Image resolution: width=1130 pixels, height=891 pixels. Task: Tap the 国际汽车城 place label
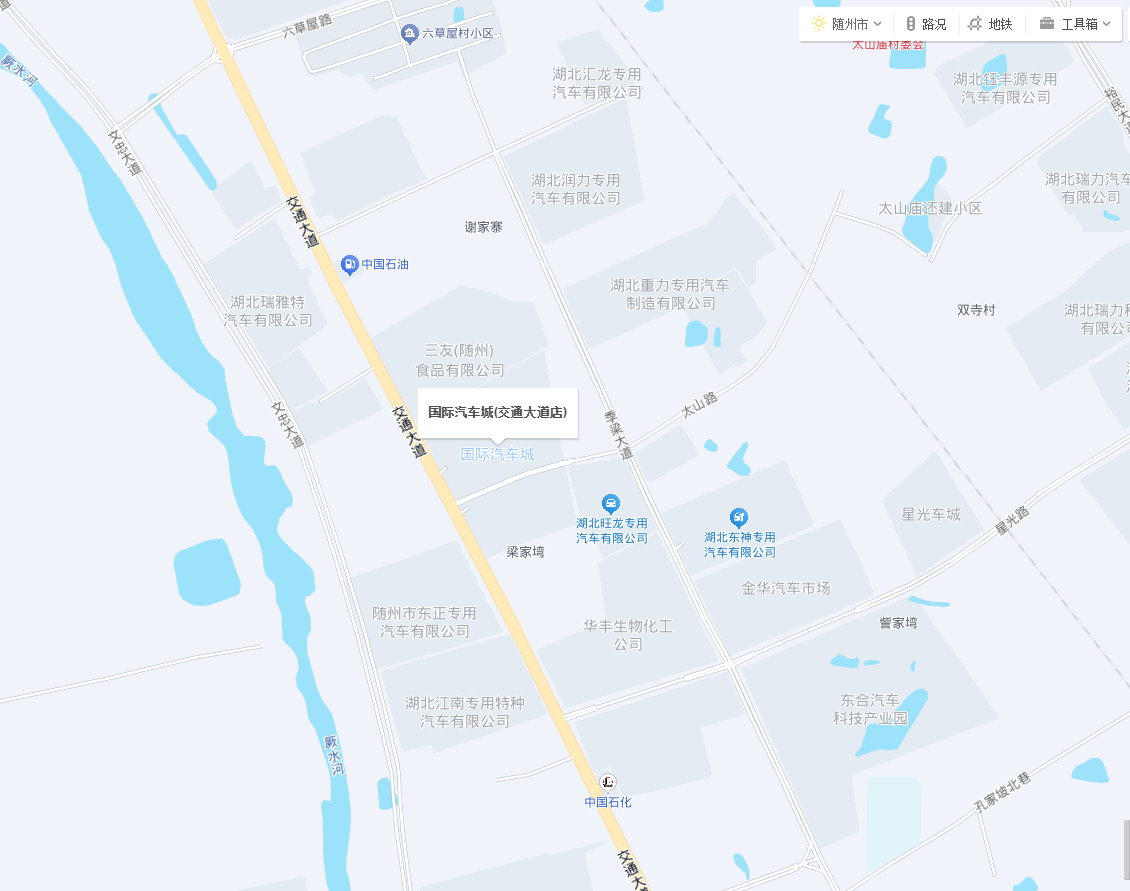pyautogui.click(x=497, y=454)
